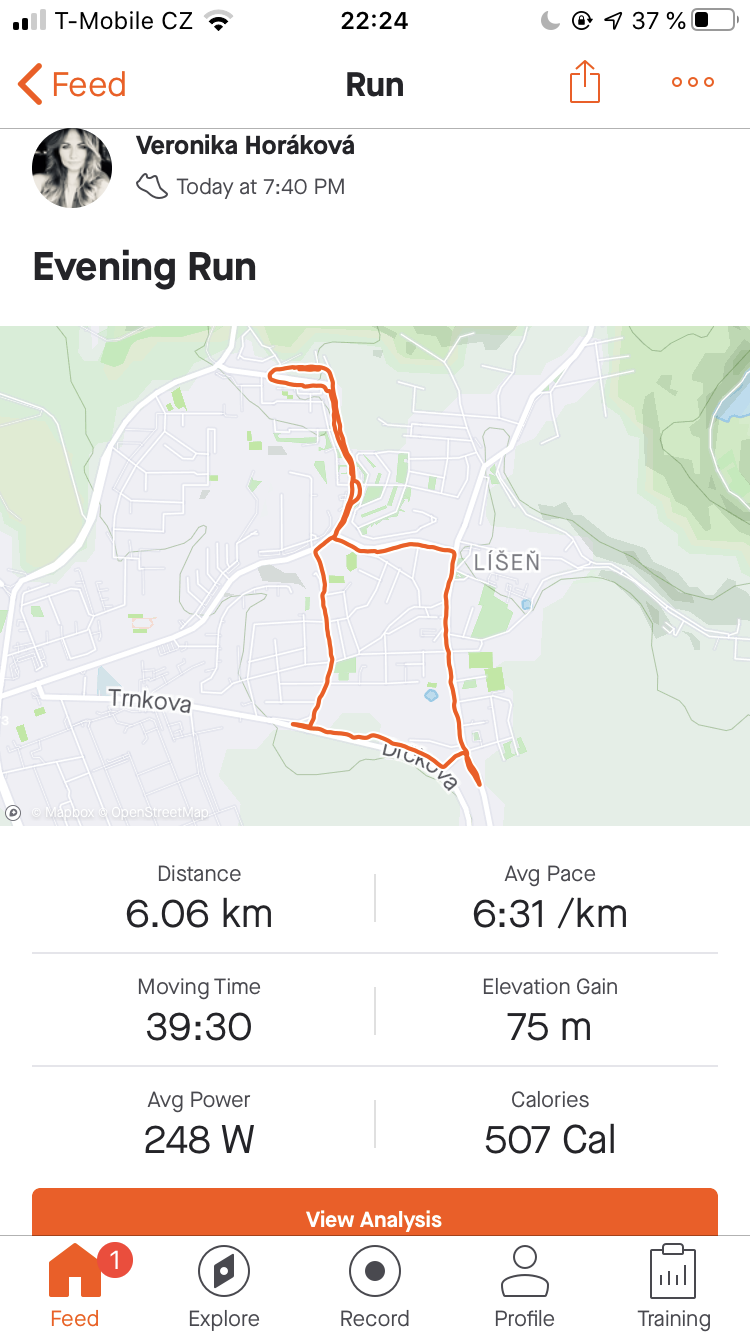Go to the Profile tab
Viewport: 750px width, 1334px height.
(x=525, y=1285)
